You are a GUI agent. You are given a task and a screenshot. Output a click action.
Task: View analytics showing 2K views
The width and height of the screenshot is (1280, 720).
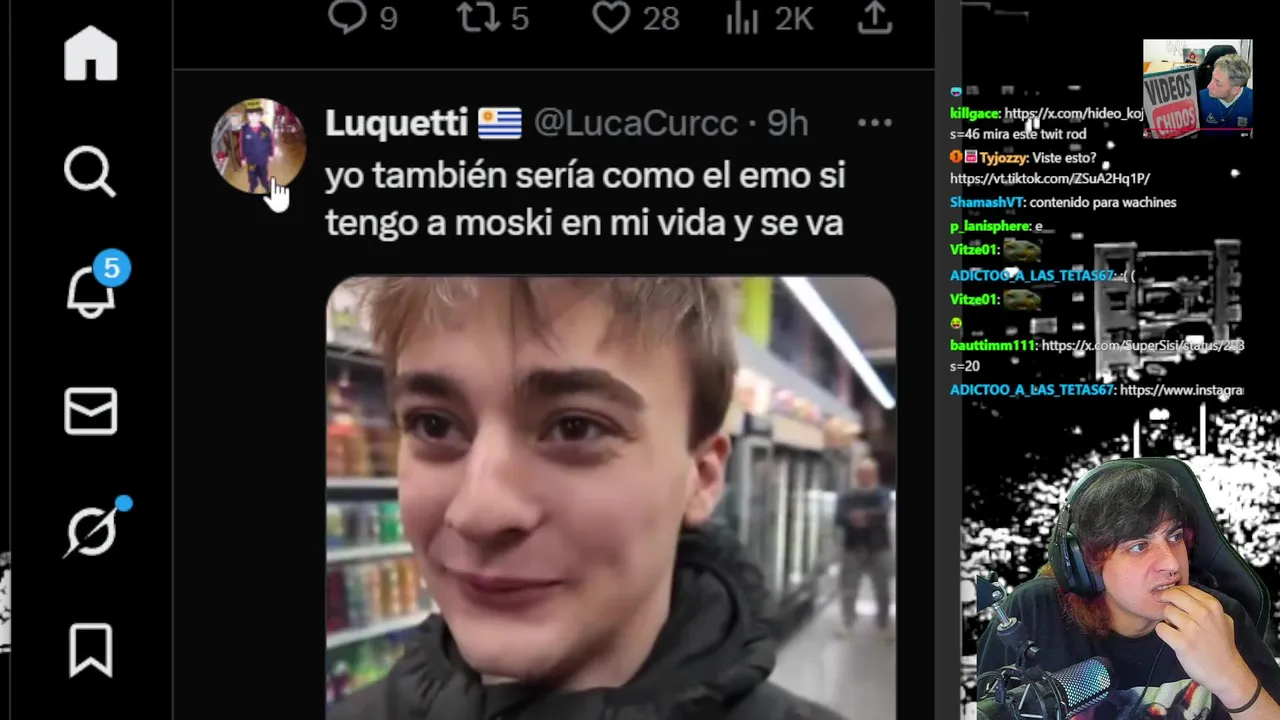coord(743,17)
